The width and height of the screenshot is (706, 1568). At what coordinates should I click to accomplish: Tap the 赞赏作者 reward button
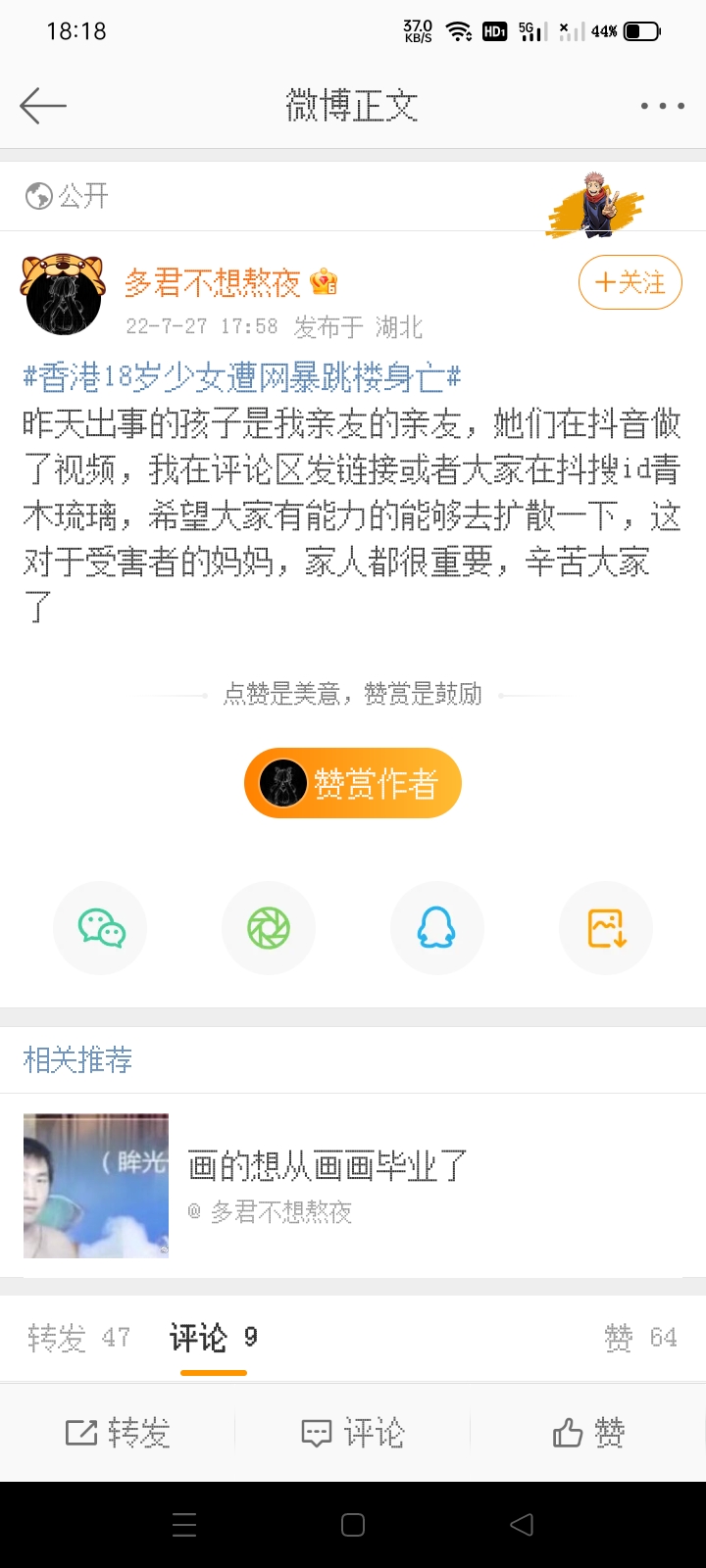click(x=353, y=783)
